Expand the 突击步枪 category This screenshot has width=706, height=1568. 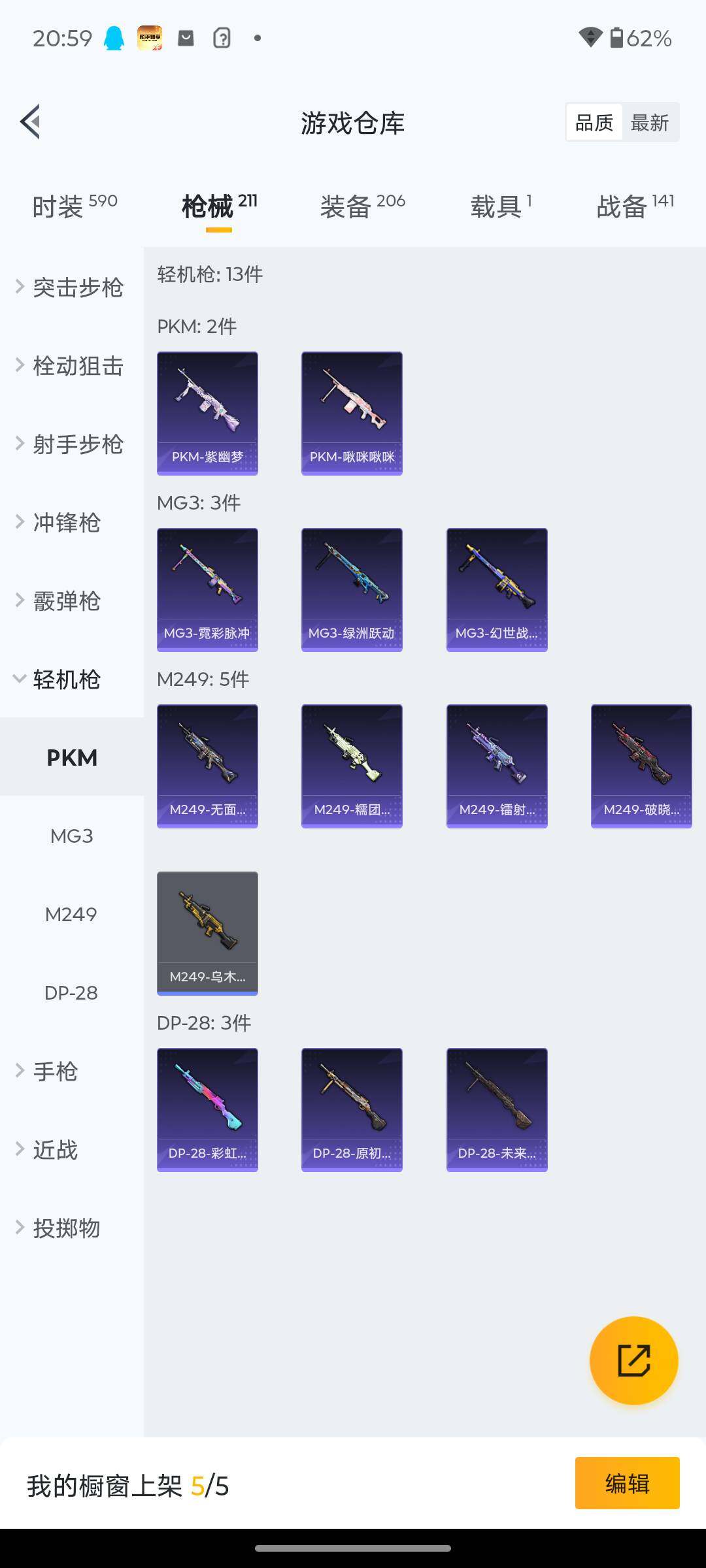tap(71, 287)
